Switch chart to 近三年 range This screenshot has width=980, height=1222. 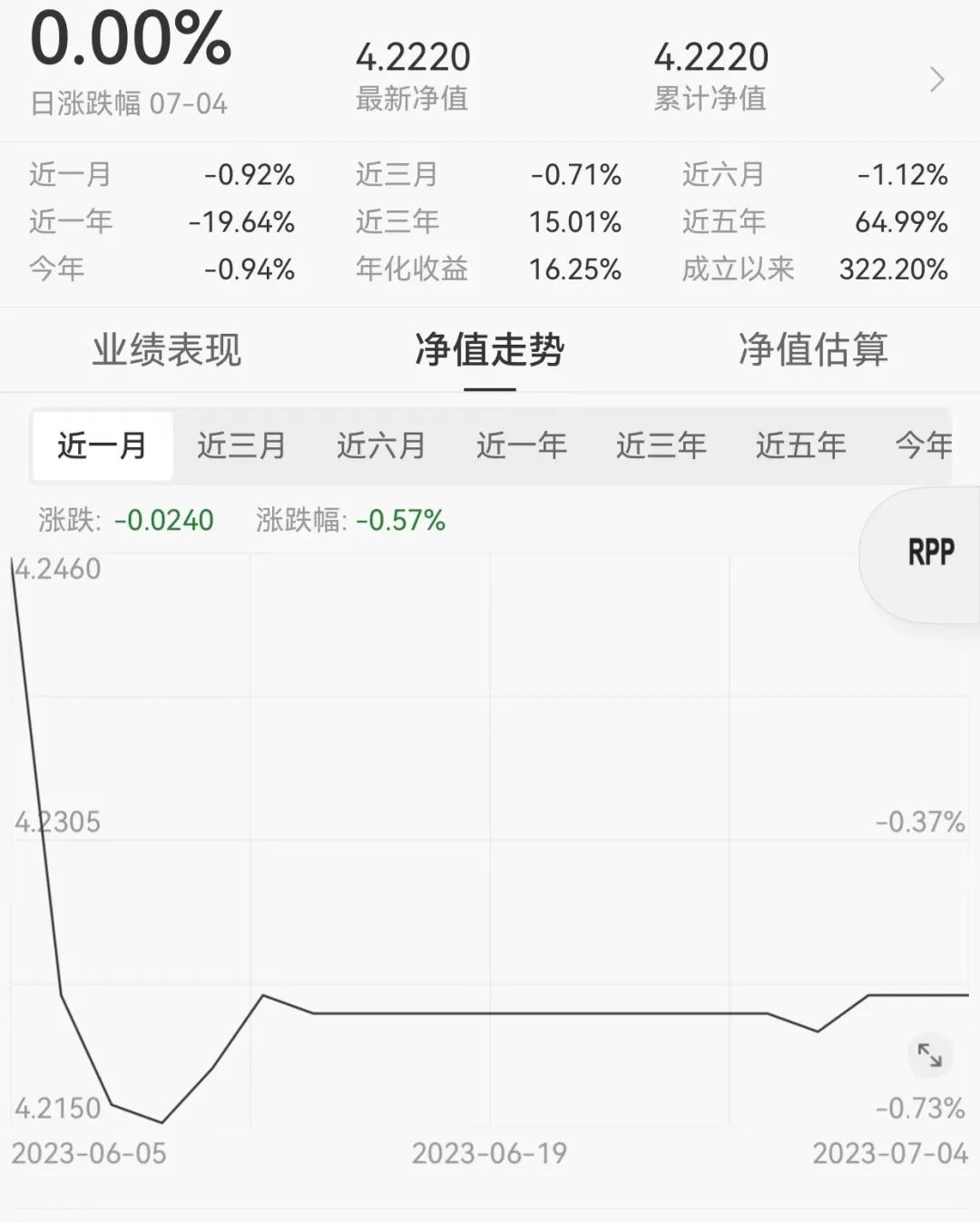tap(661, 445)
